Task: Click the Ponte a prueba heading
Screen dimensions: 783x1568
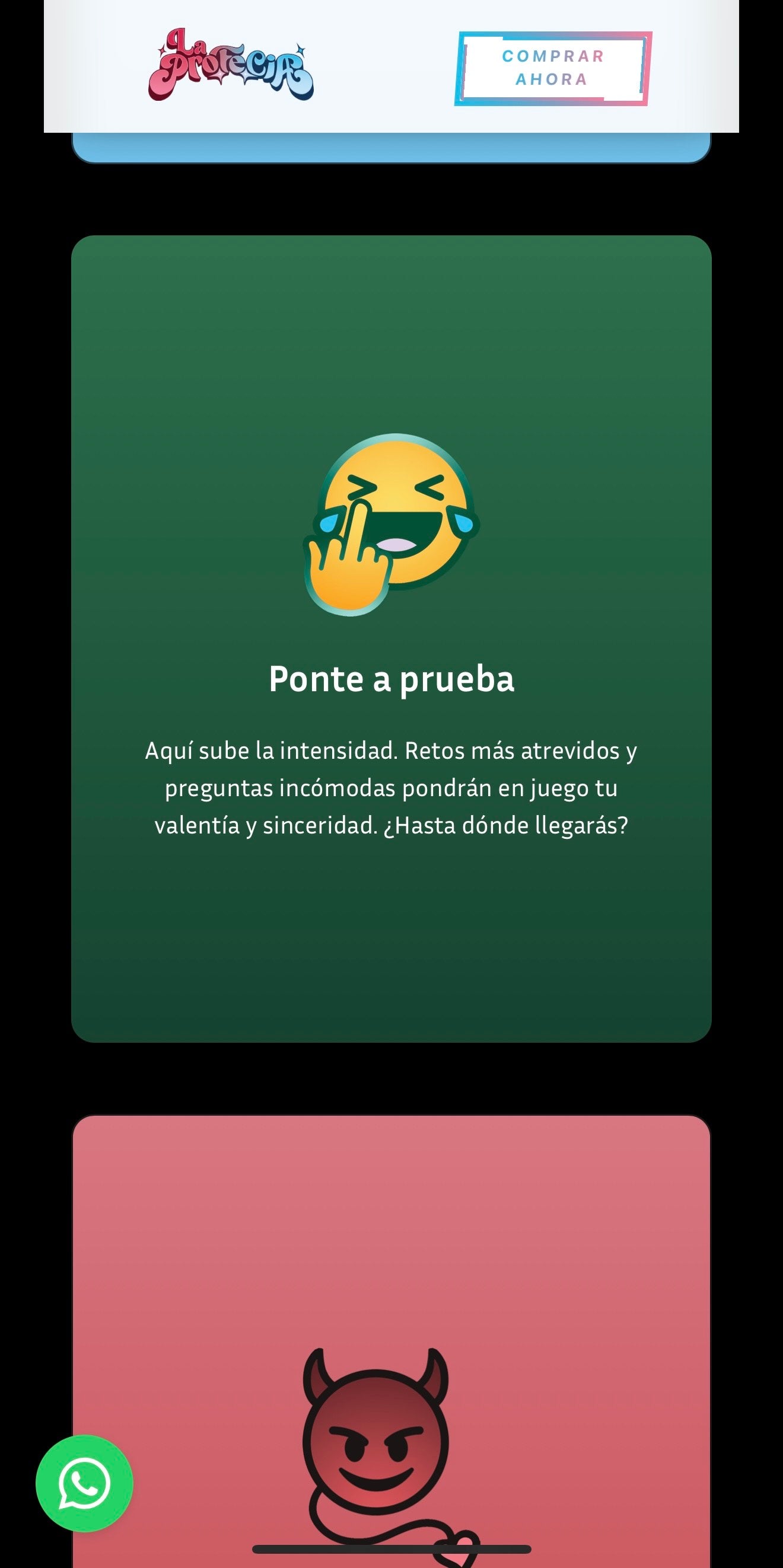Action: click(391, 681)
